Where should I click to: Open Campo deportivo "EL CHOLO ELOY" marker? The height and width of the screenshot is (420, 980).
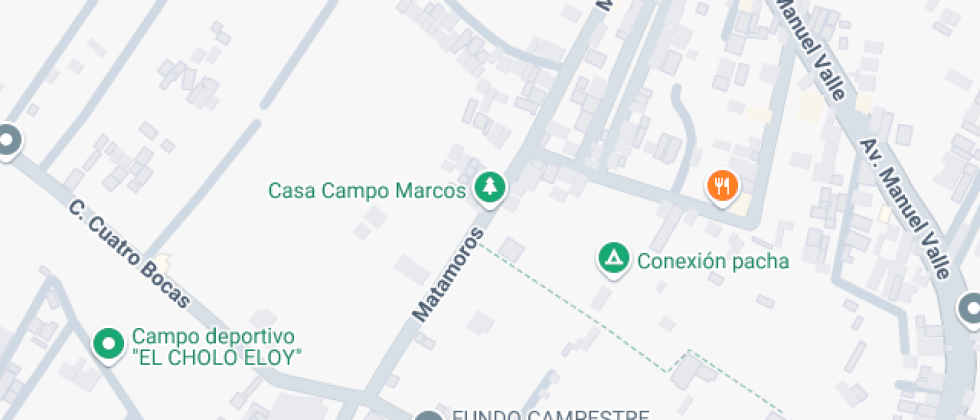108,344
